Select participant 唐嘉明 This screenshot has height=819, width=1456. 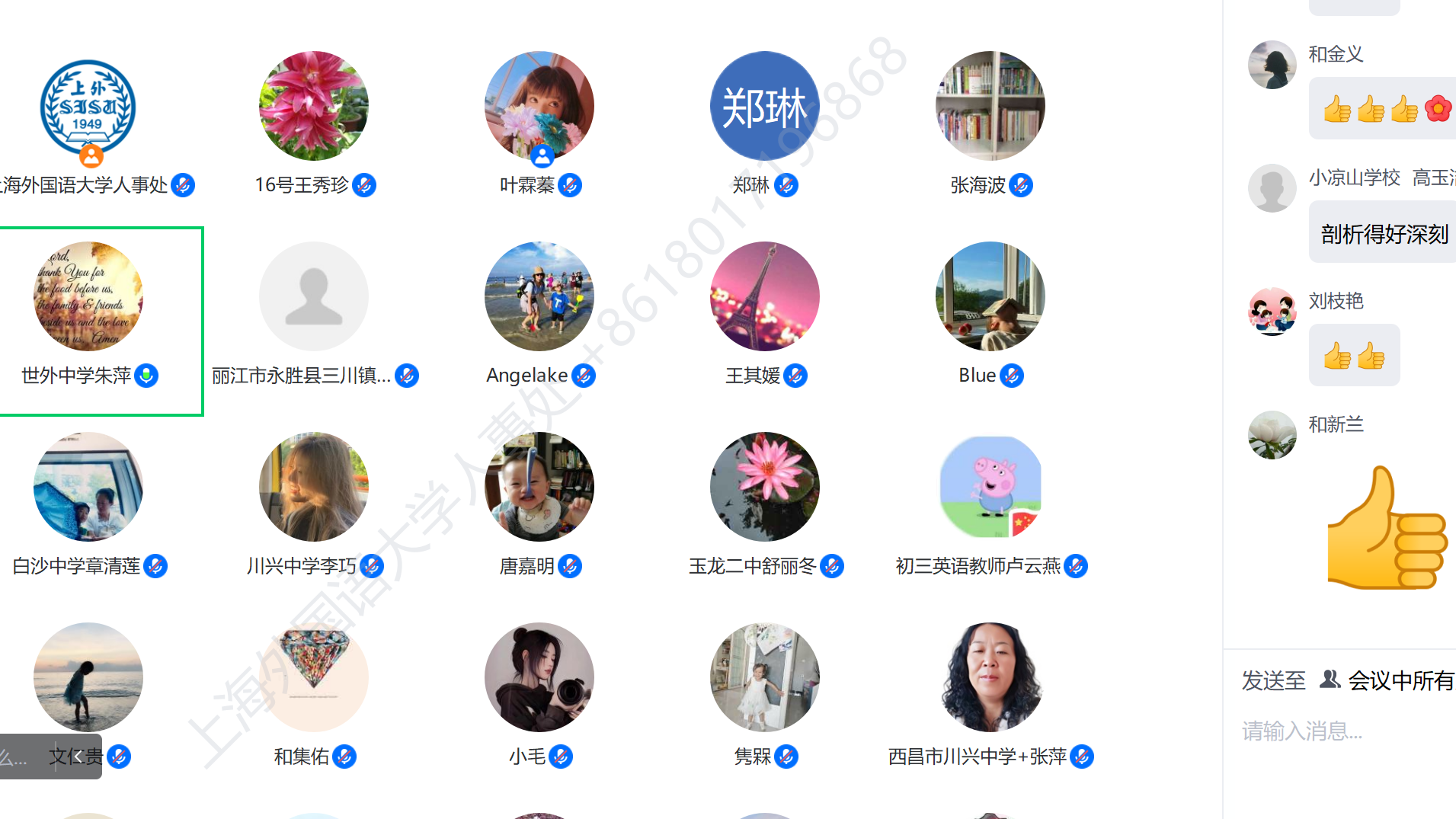tap(539, 487)
